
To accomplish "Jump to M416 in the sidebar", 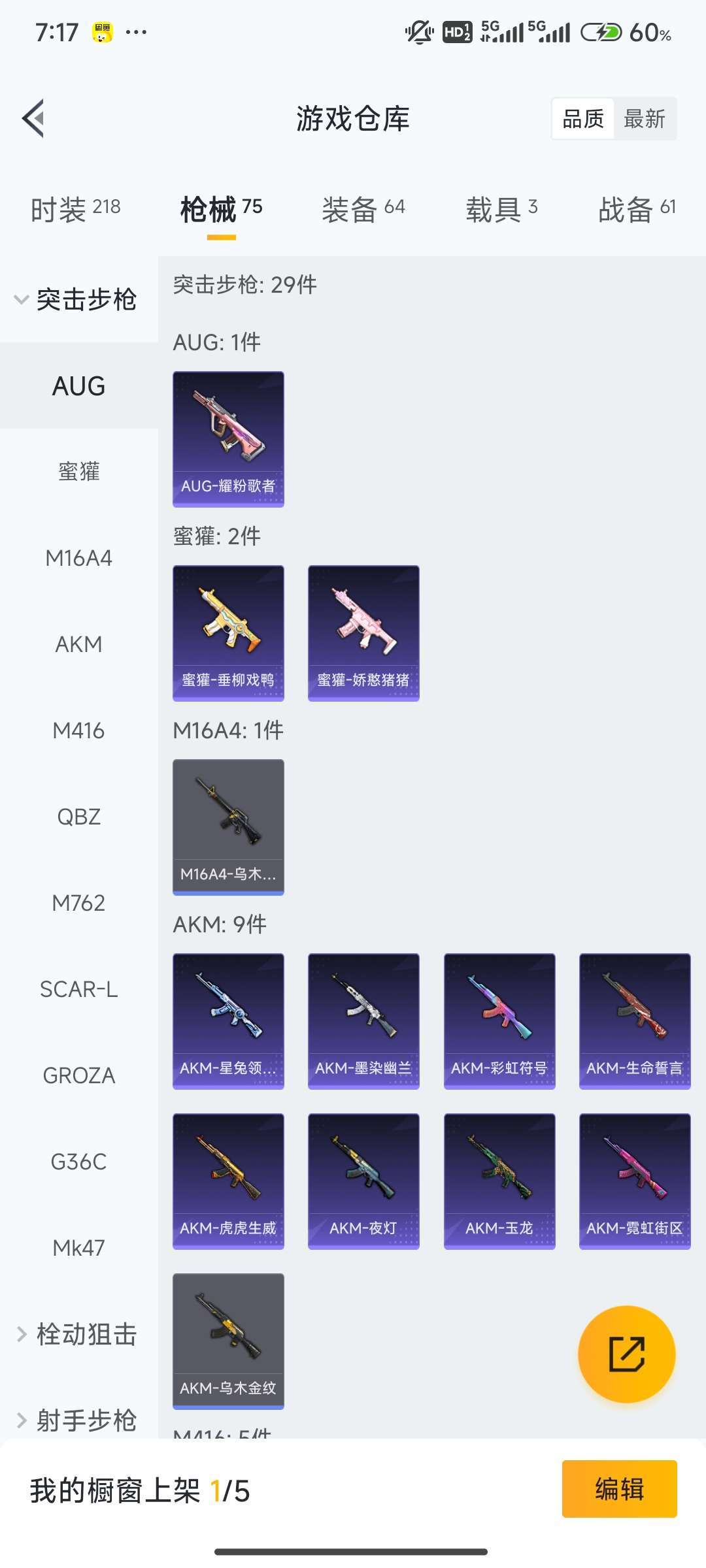I will tap(78, 730).
